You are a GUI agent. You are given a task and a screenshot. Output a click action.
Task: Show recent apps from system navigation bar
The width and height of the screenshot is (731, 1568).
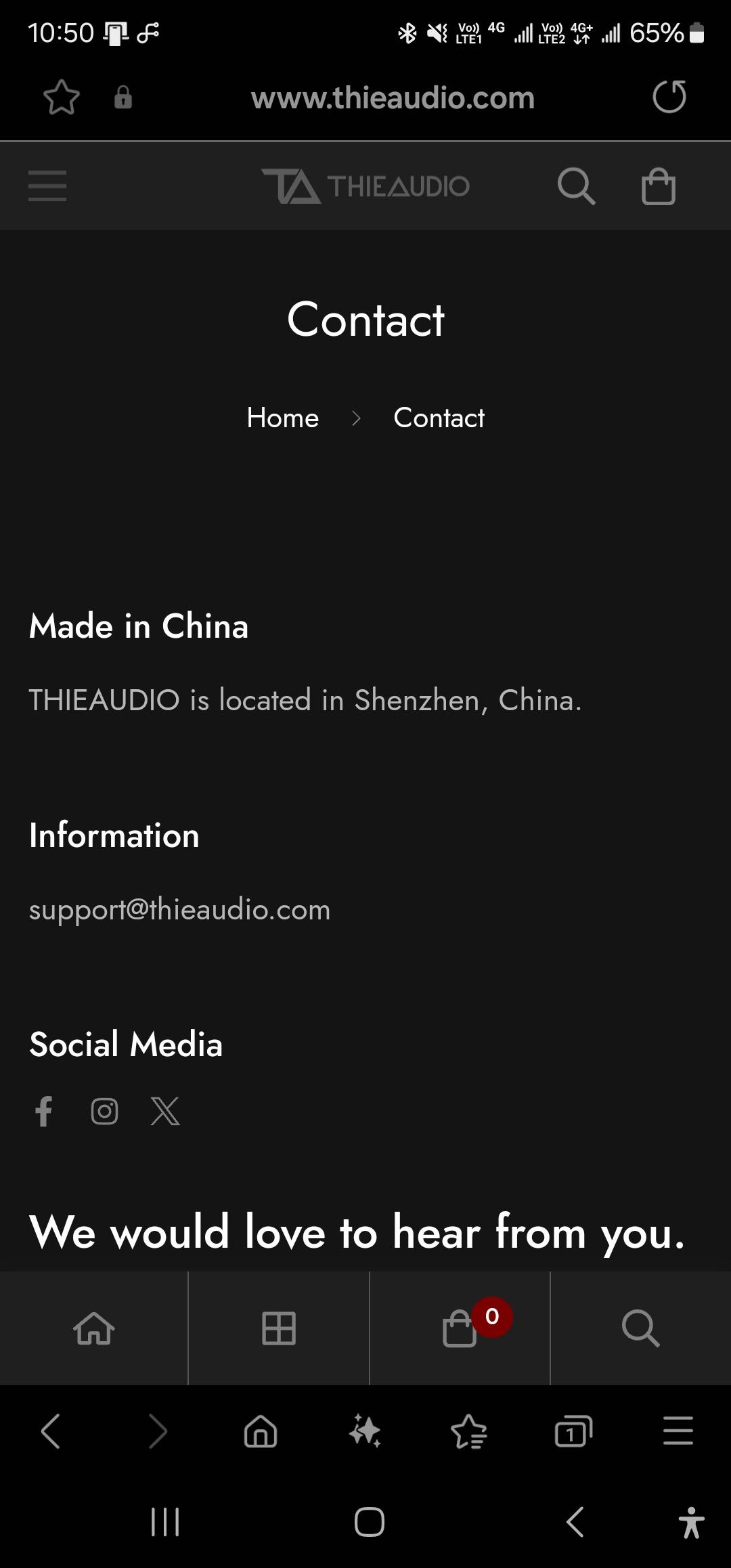tap(165, 1522)
